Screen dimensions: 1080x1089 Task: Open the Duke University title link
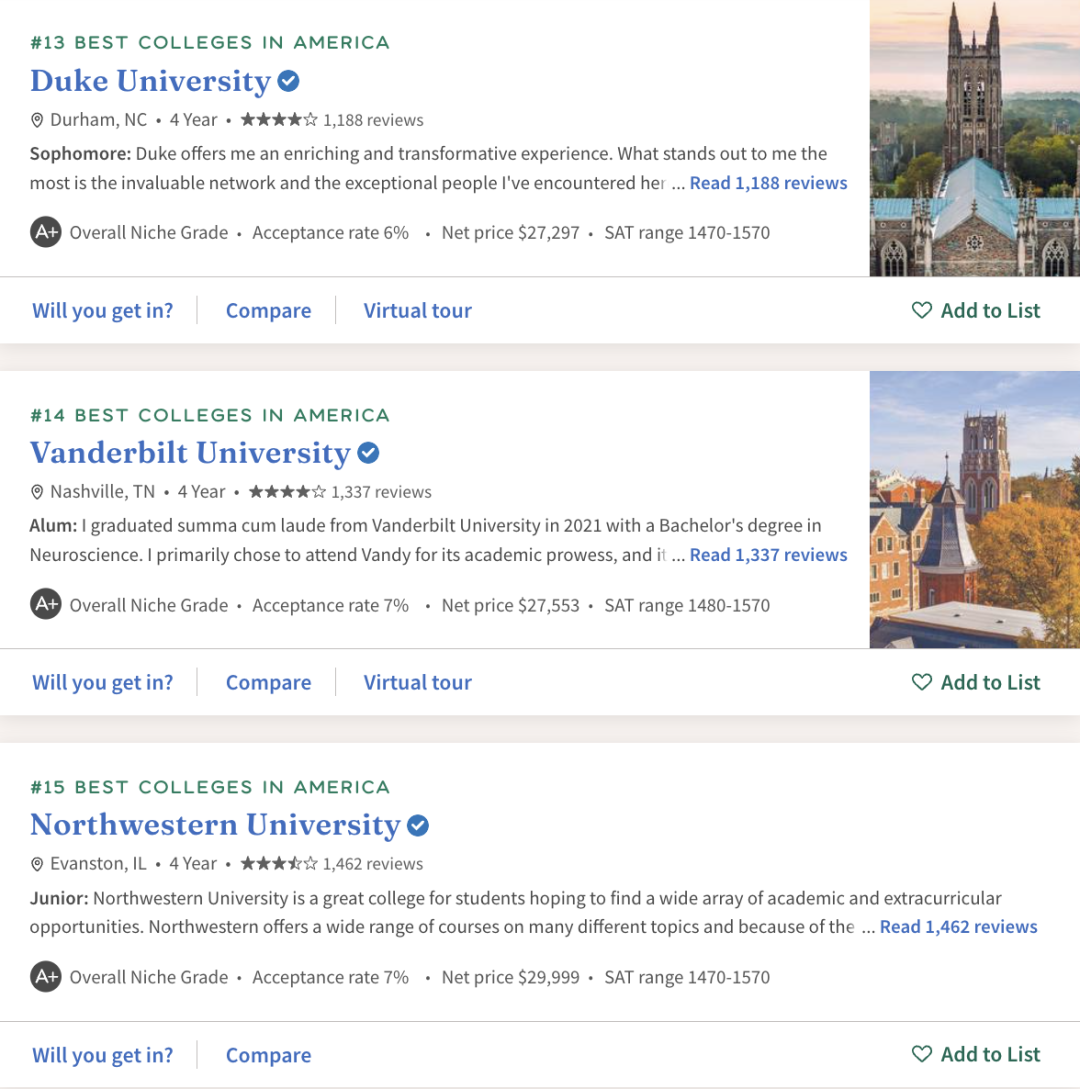(150, 81)
